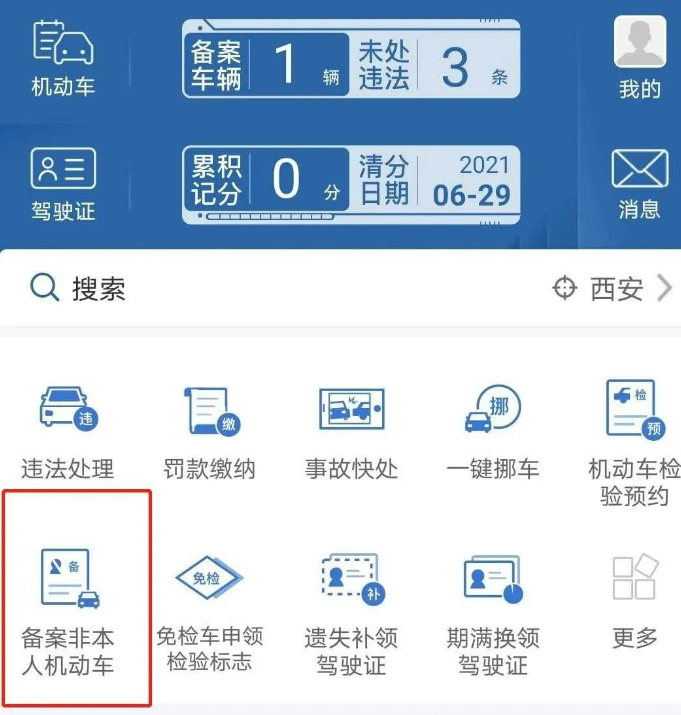Screen dimensions: 681x715
Task: View 累积记分 points card
Action: (266, 180)
